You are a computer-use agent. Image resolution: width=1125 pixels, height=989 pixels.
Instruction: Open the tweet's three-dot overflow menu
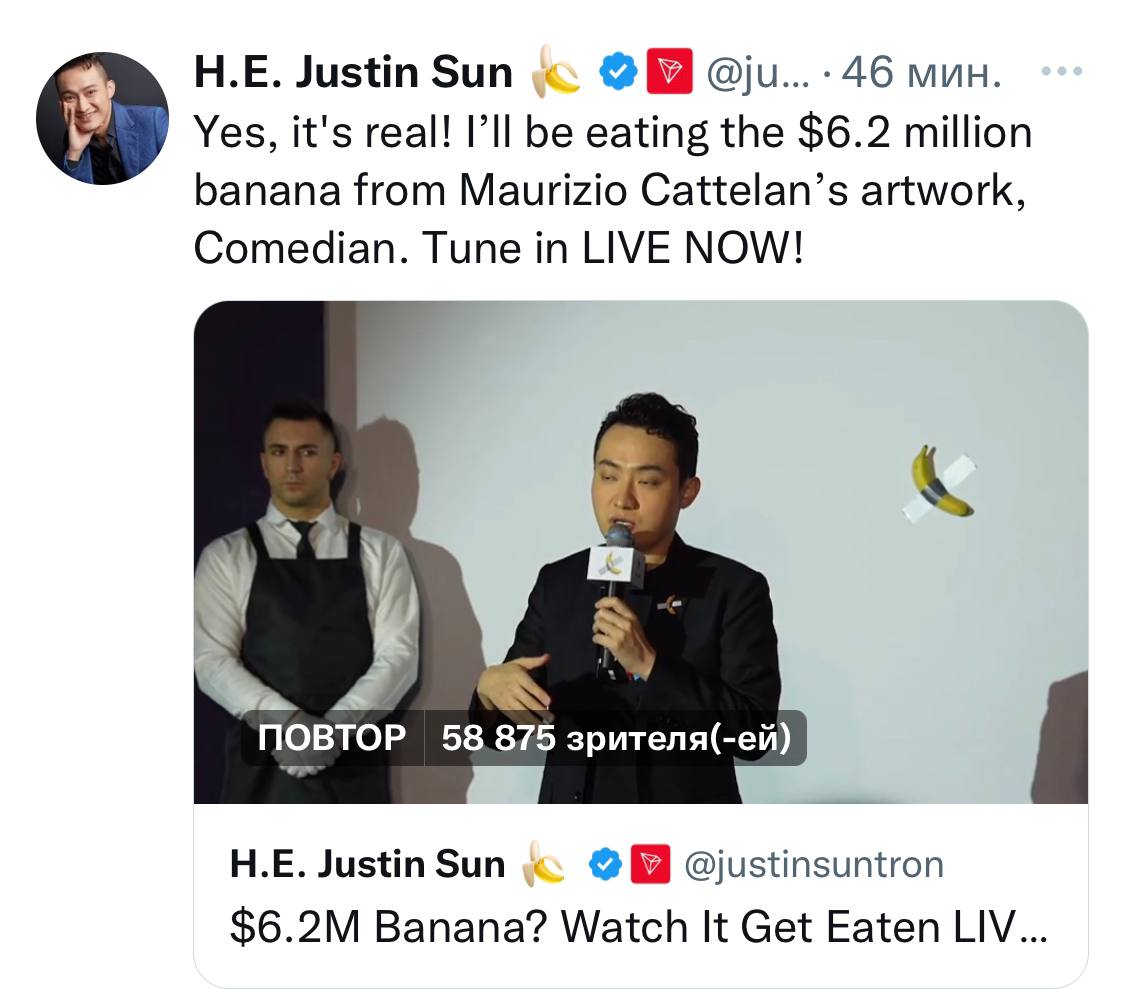pos(1062,73)
